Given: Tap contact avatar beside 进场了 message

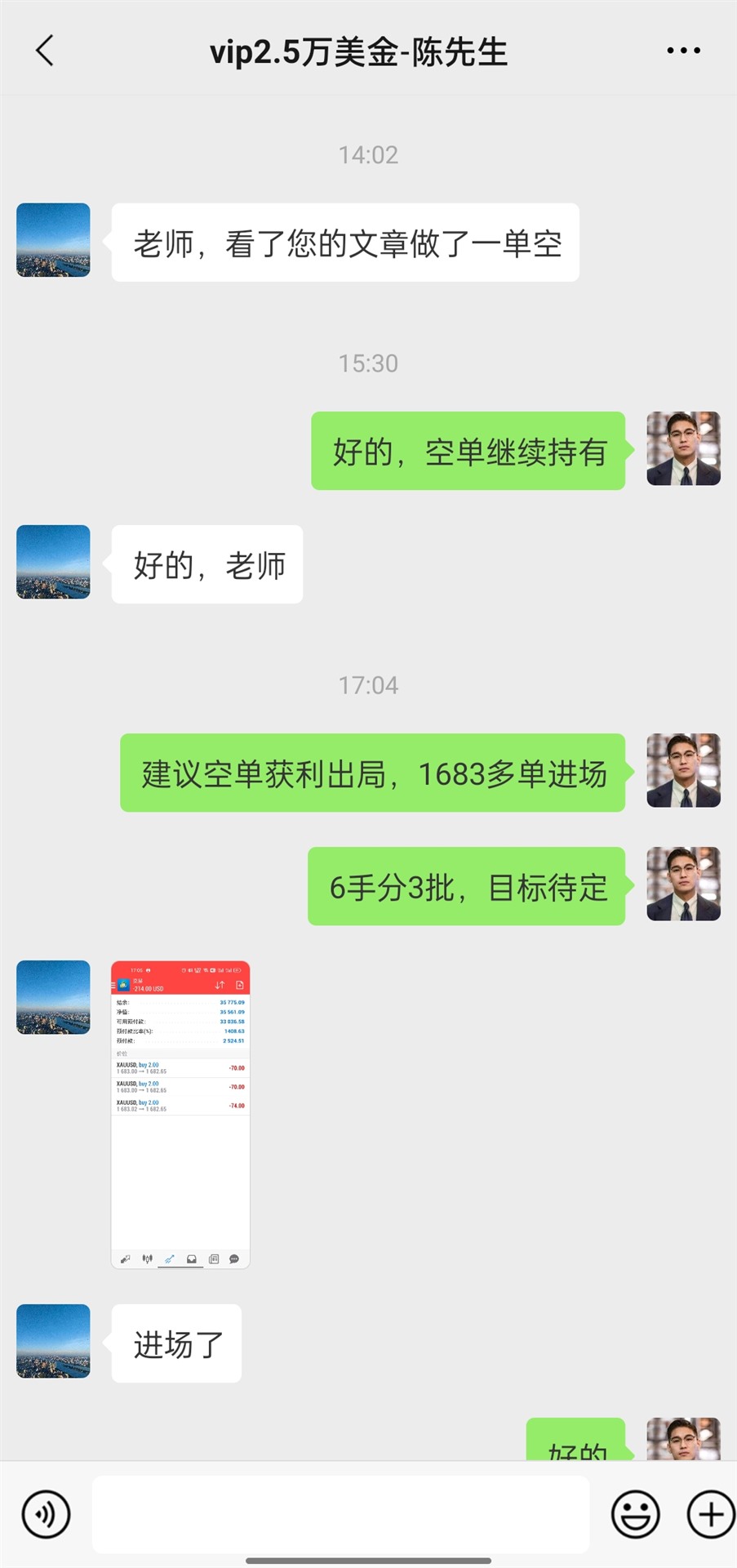Looking at the screenshot, I should click(53, 1341).
